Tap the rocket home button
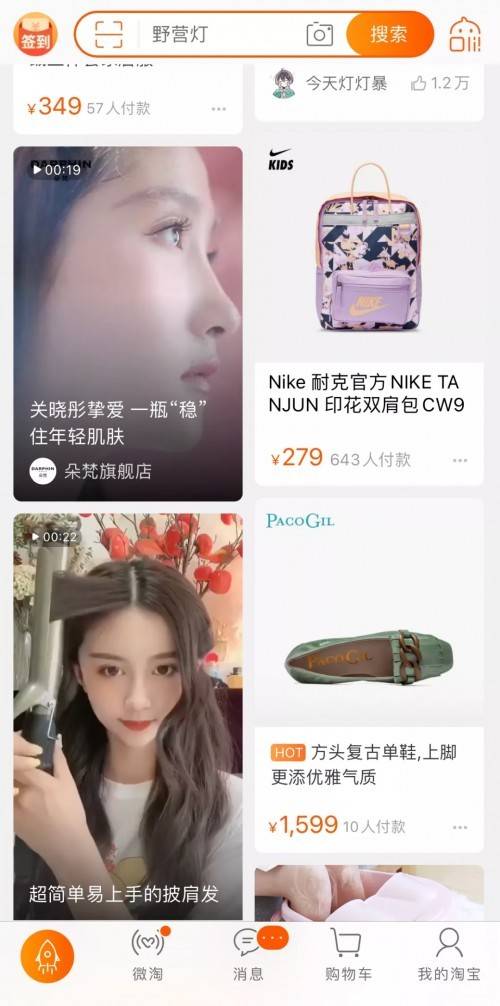The height and width of the screenshot is (1006, 500). pos(47,956)
